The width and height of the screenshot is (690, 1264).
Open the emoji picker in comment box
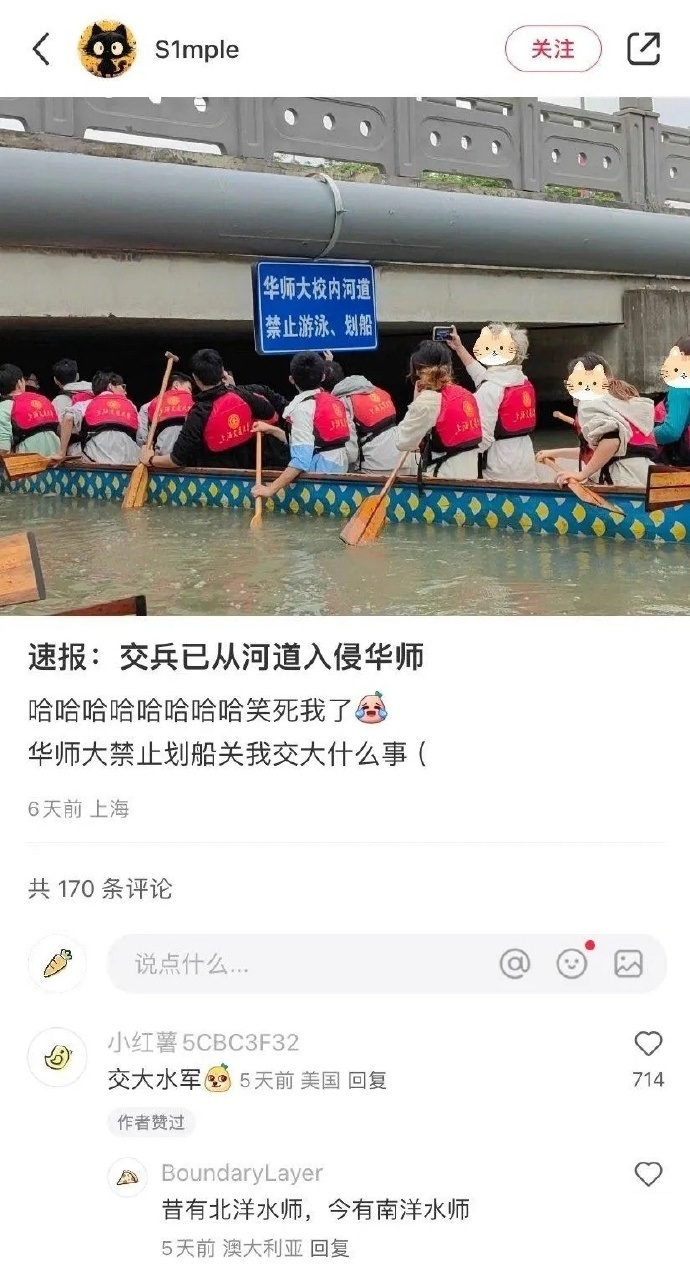(x=572, y=964)
